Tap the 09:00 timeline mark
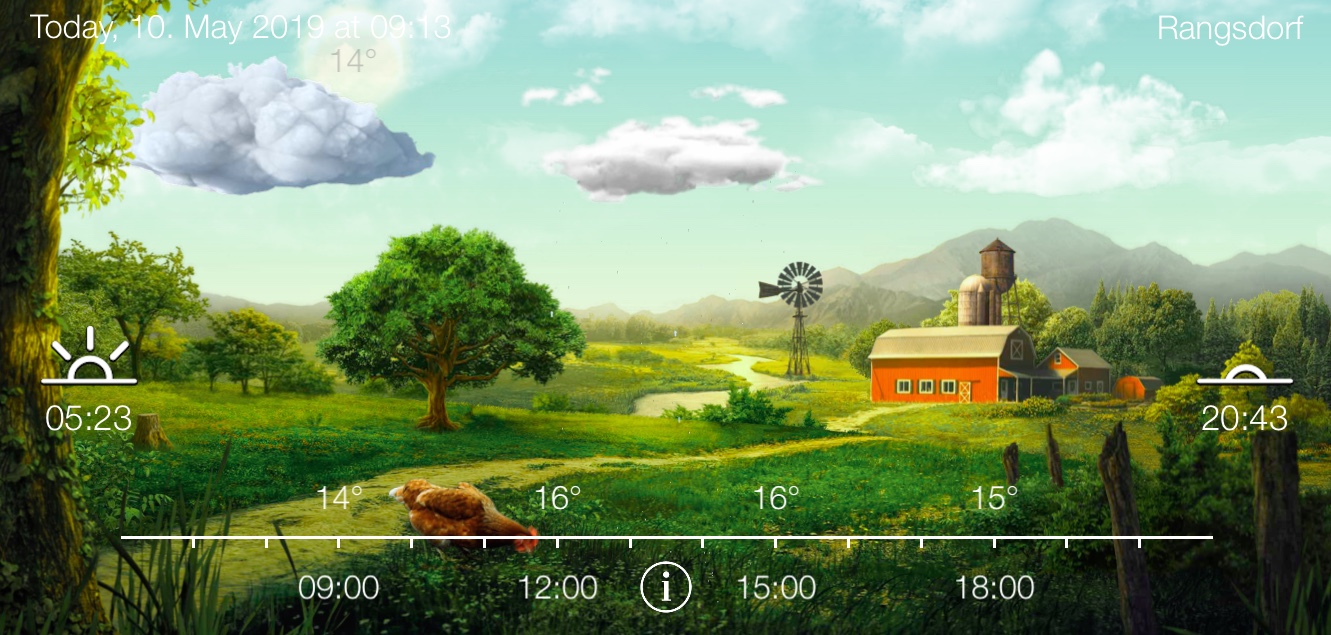This screenshot has height=635, width=1331. 339,587
